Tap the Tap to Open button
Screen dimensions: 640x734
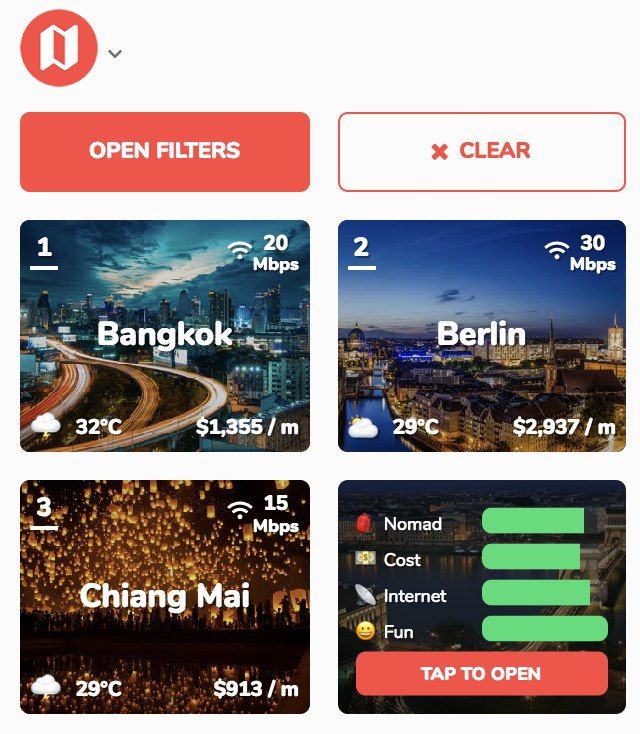point(481,673)
